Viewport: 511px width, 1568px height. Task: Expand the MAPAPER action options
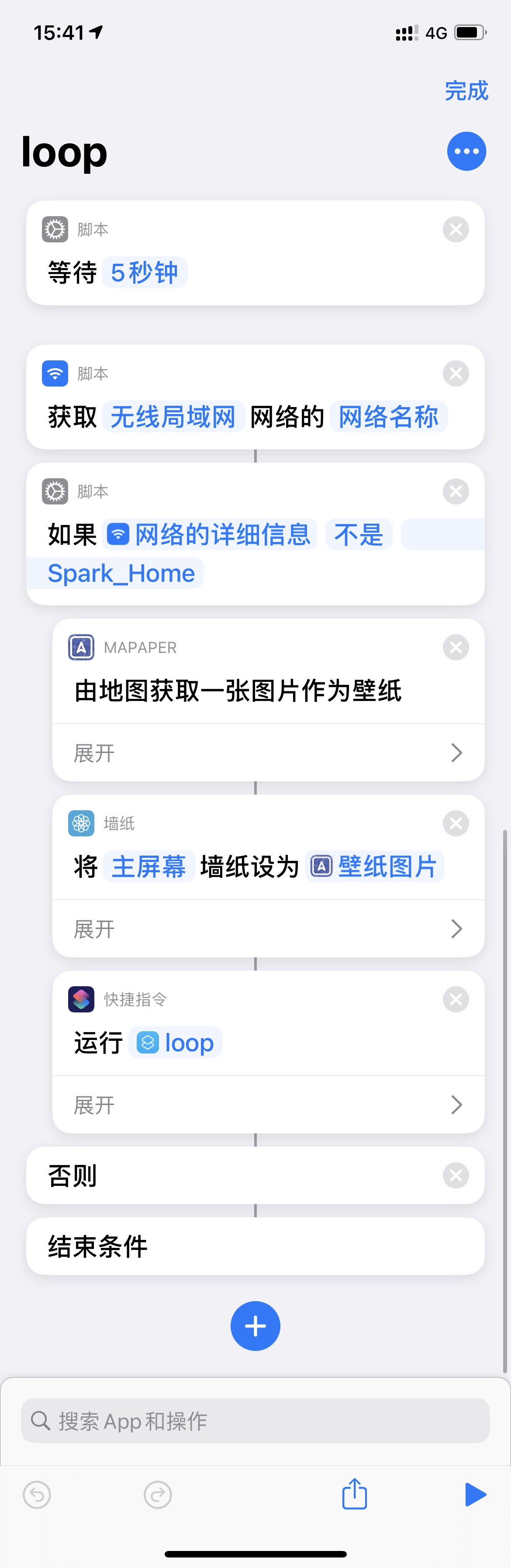tap(268, 753)
